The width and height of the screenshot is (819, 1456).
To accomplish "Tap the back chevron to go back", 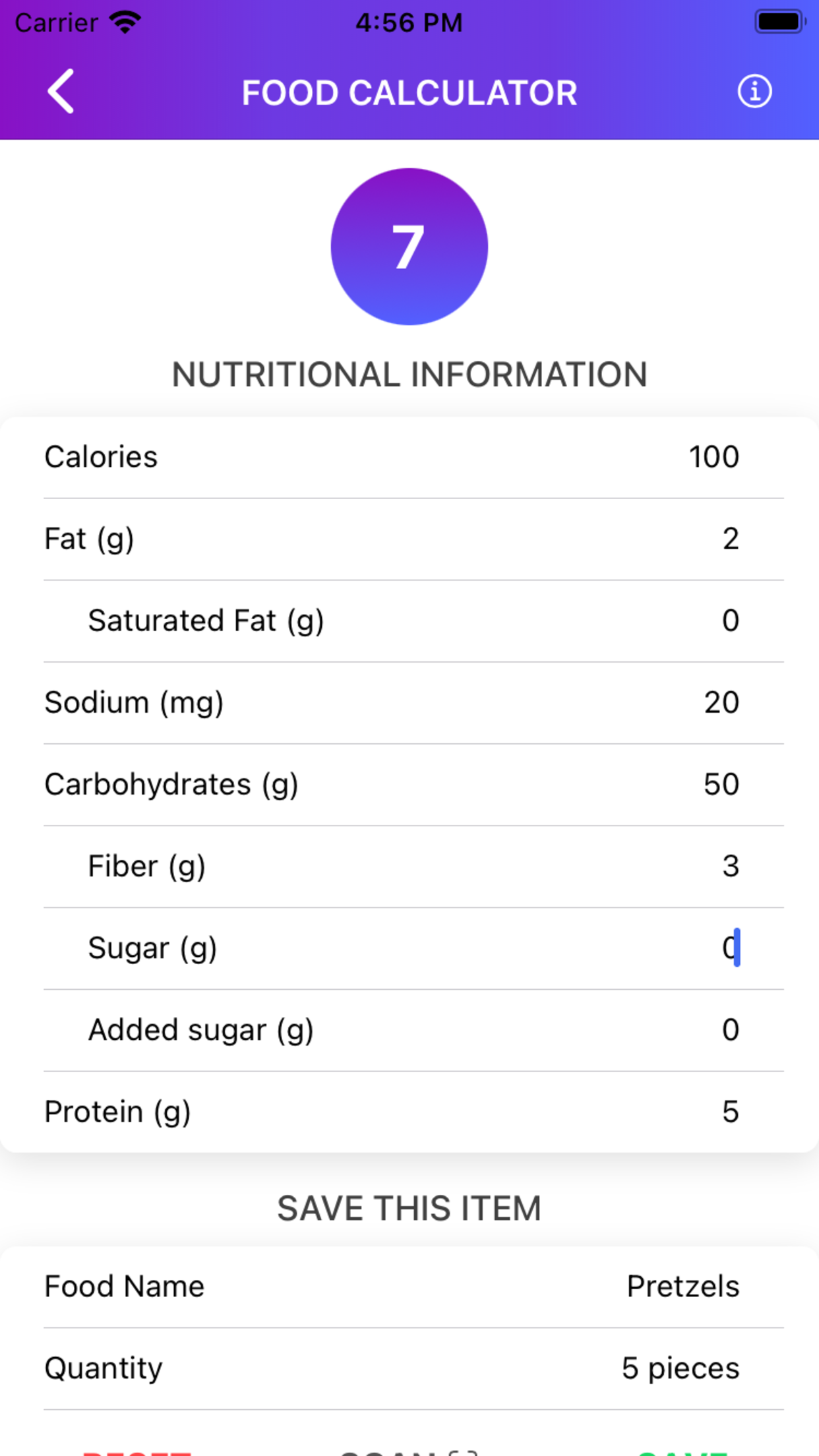I will 61,92.
